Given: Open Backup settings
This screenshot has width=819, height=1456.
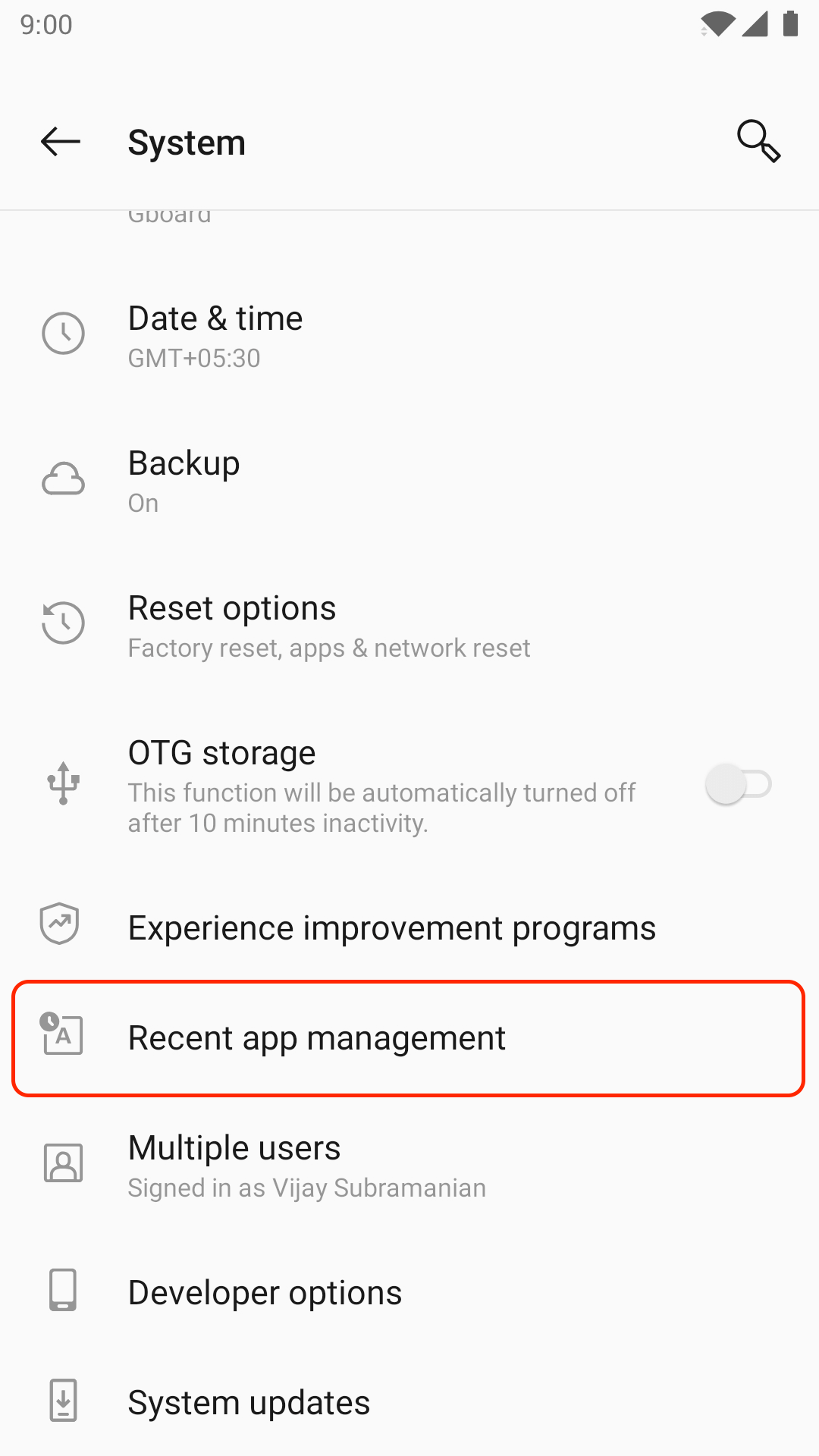Looking at the screenshot, I should pyautogui.click(x=409, y=481).
